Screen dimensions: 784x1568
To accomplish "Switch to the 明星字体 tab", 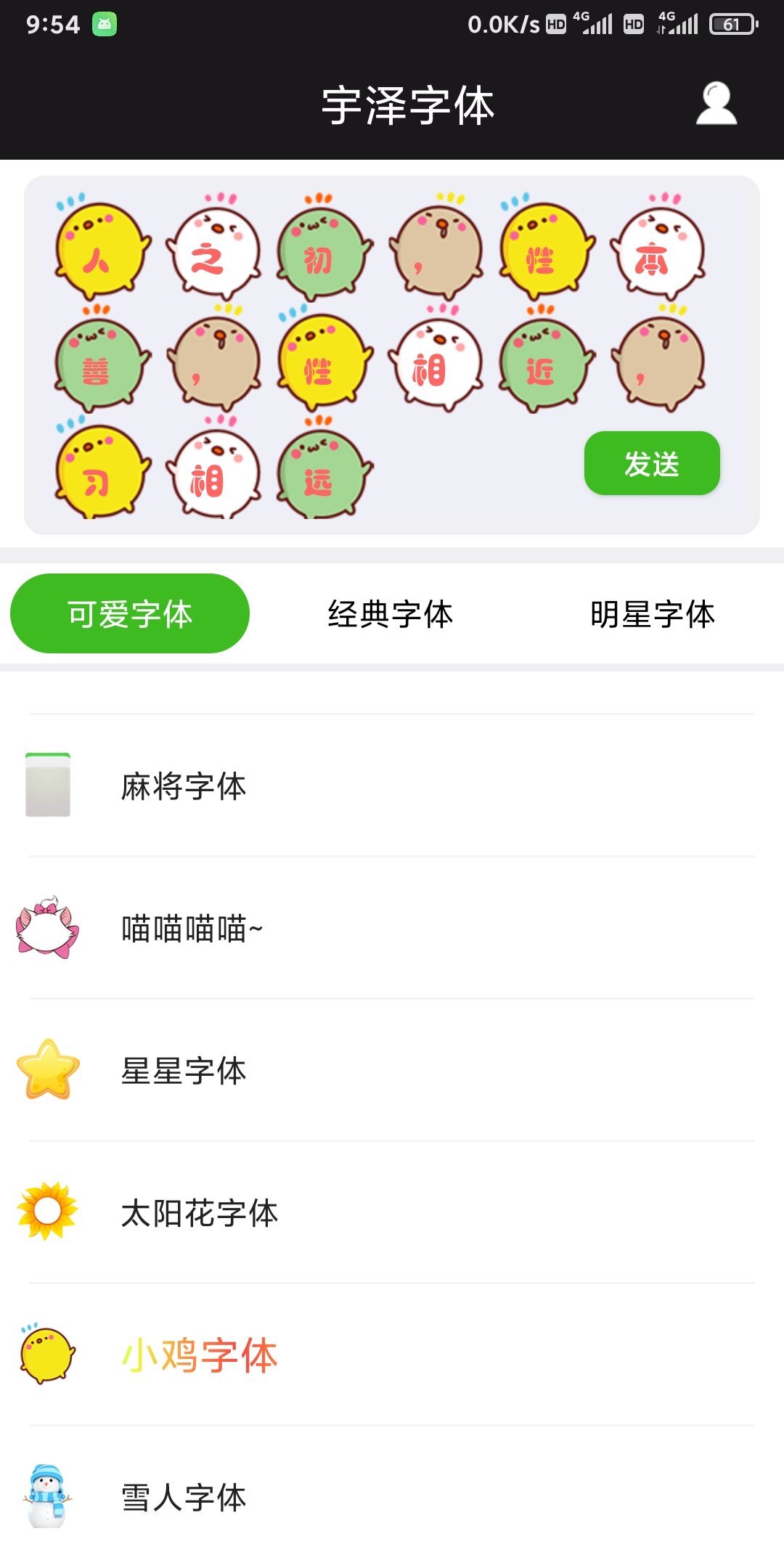I will point(653,613).
